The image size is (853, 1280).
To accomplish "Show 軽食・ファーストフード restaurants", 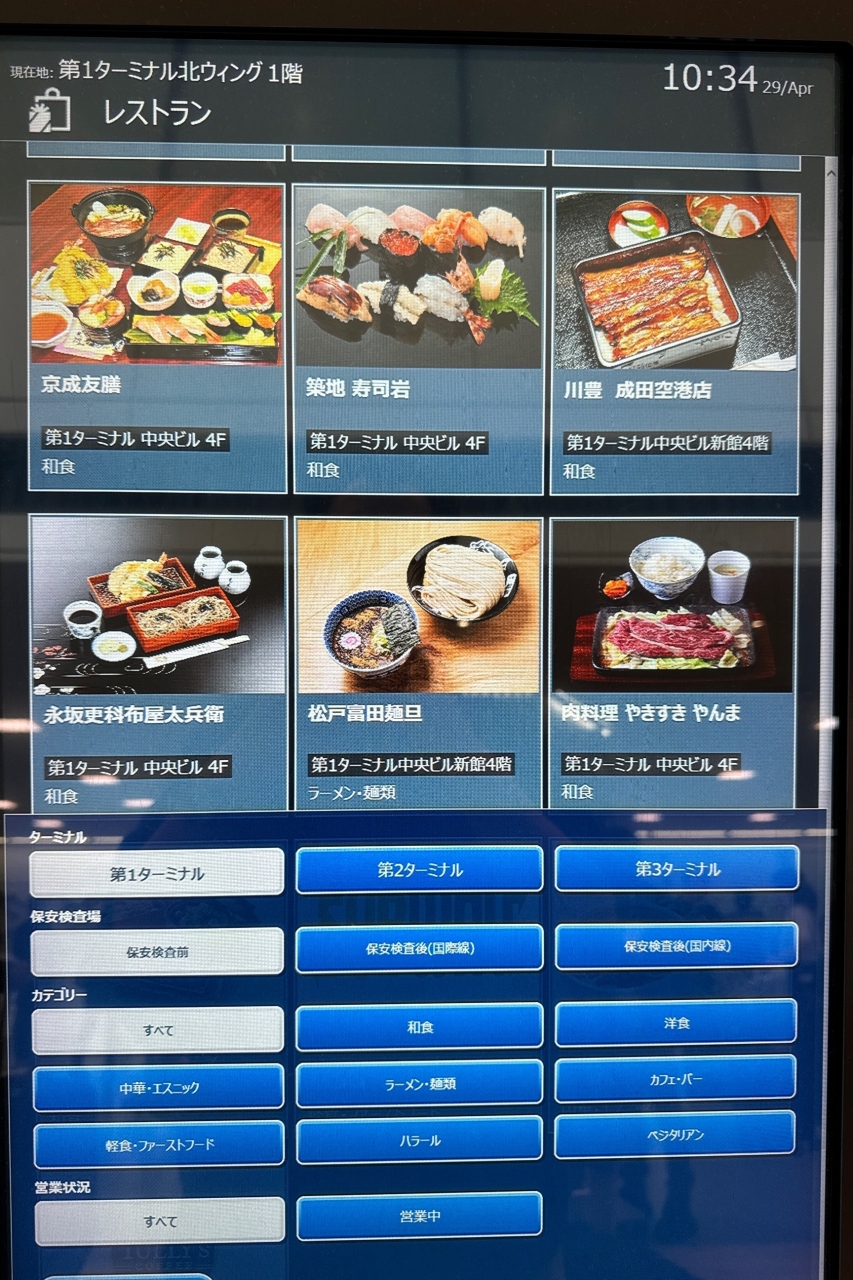I will click(x=159, y=1145).
